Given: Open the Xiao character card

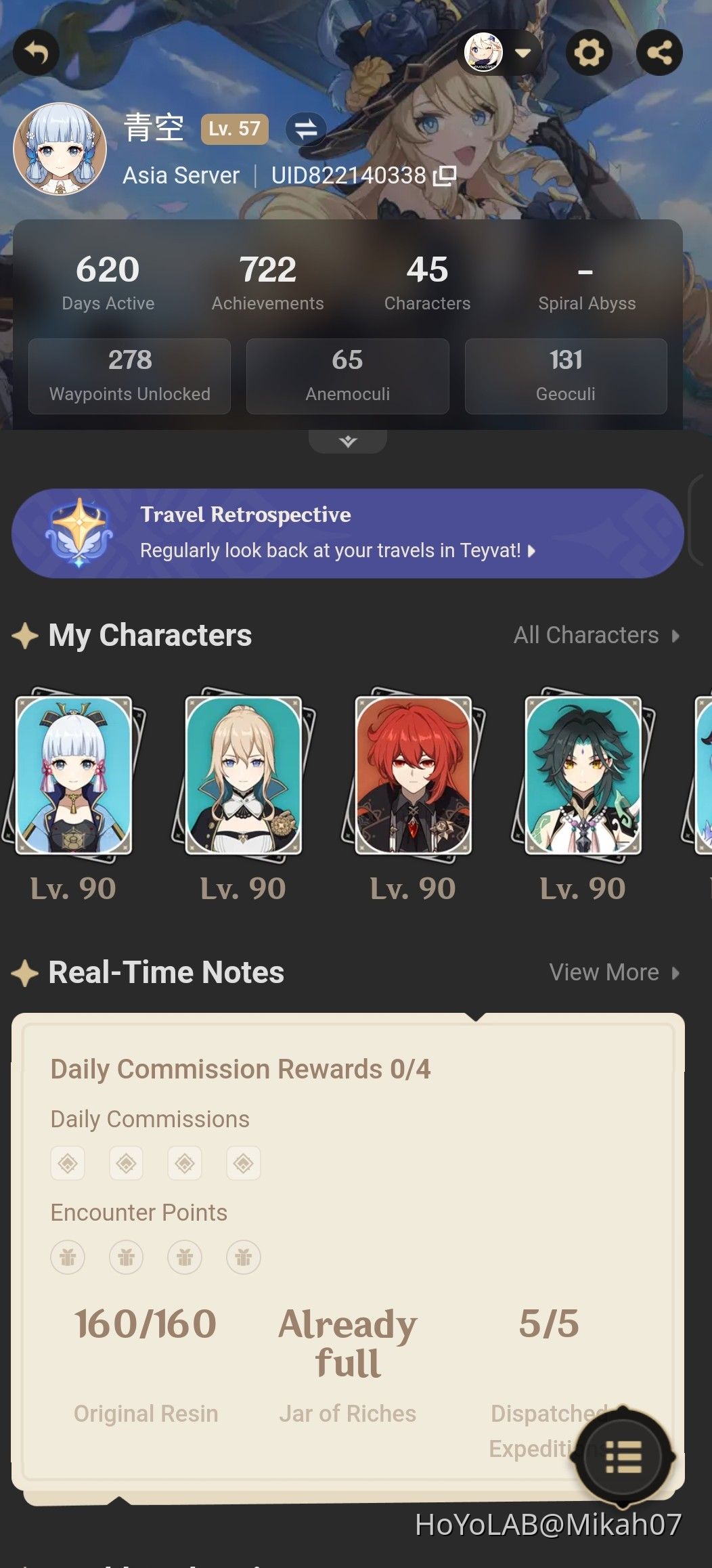Looking at the screenshot, I should pyautogui.click(x=583, y=775).
